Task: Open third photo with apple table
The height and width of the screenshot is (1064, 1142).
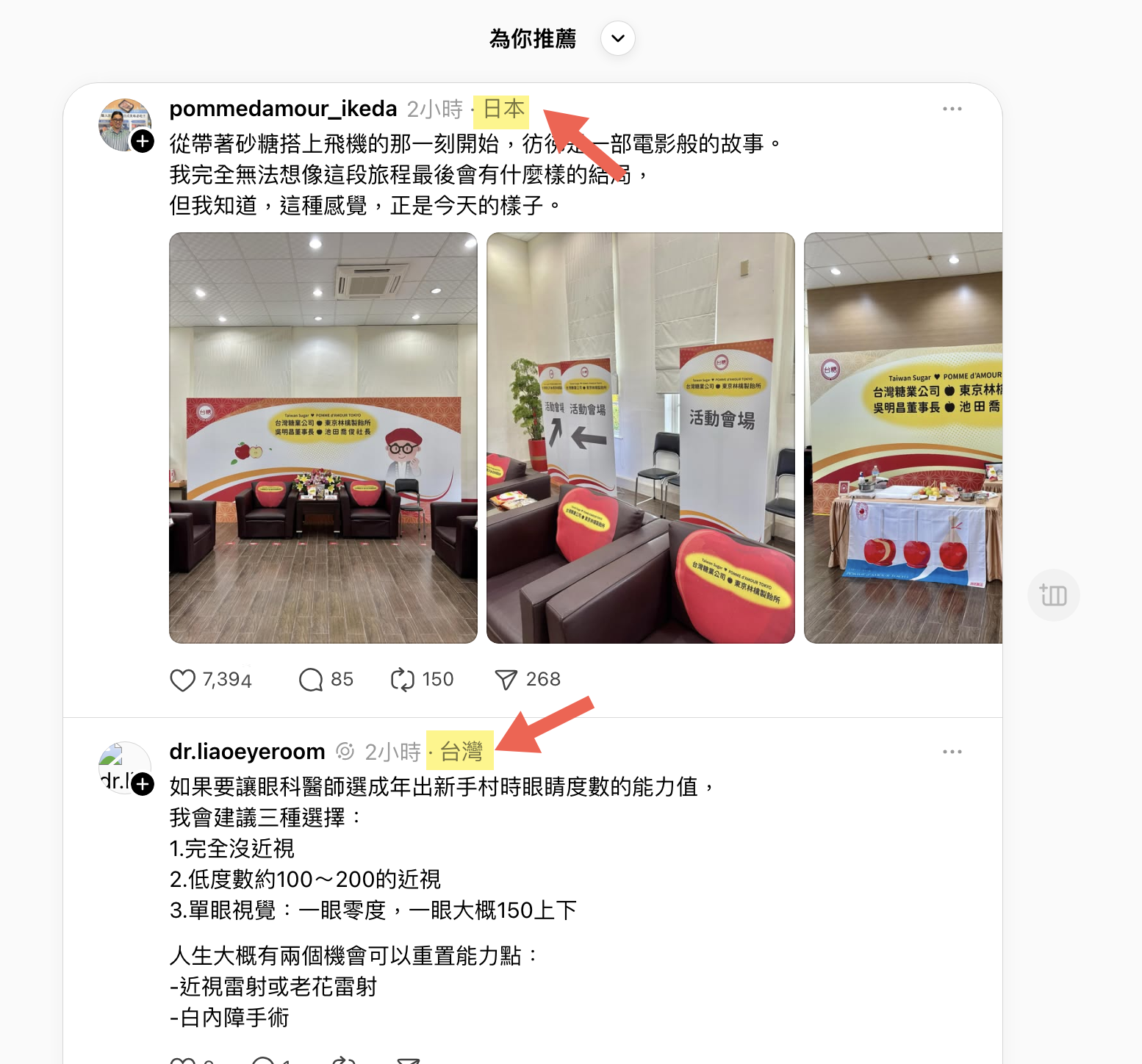Action: coord(902,438)
